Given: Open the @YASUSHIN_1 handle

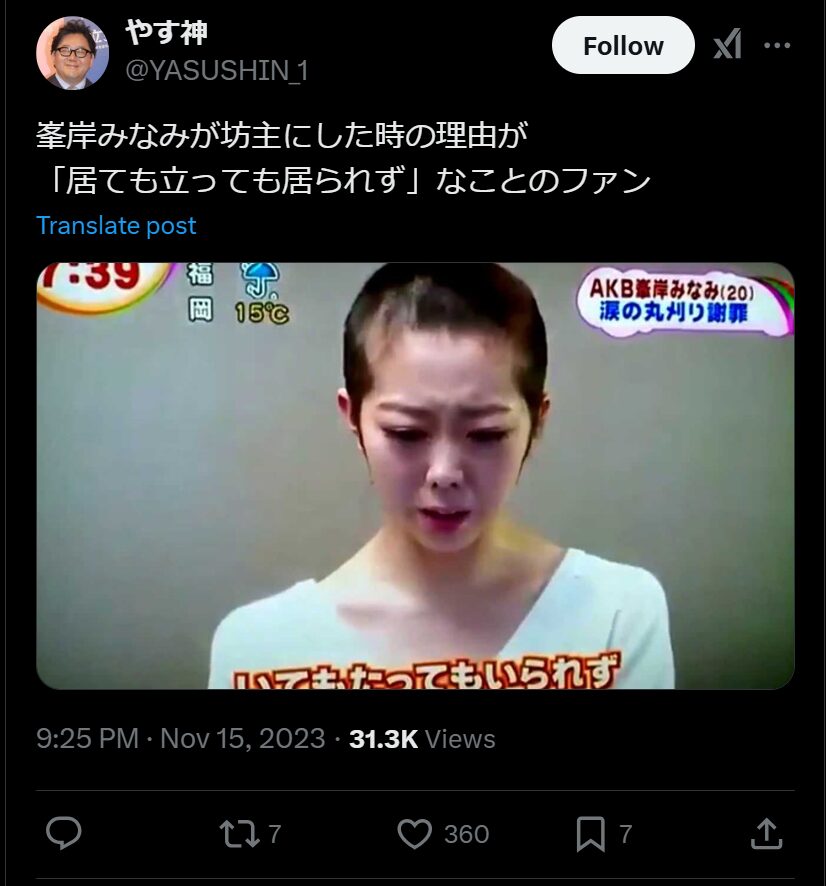Looking at the screenshot, I should tap(216, 71).
